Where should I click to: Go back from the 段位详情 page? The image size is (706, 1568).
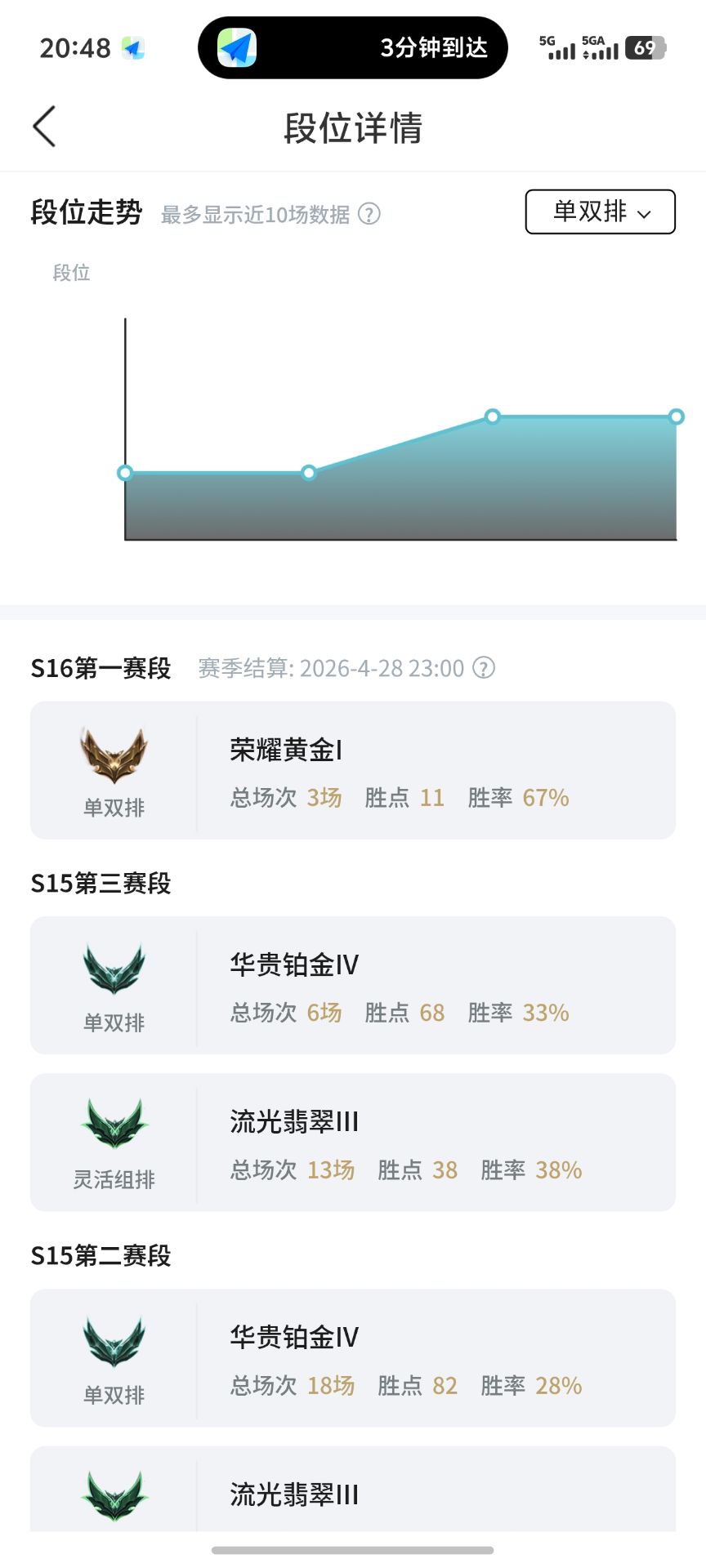click(45, 127)
